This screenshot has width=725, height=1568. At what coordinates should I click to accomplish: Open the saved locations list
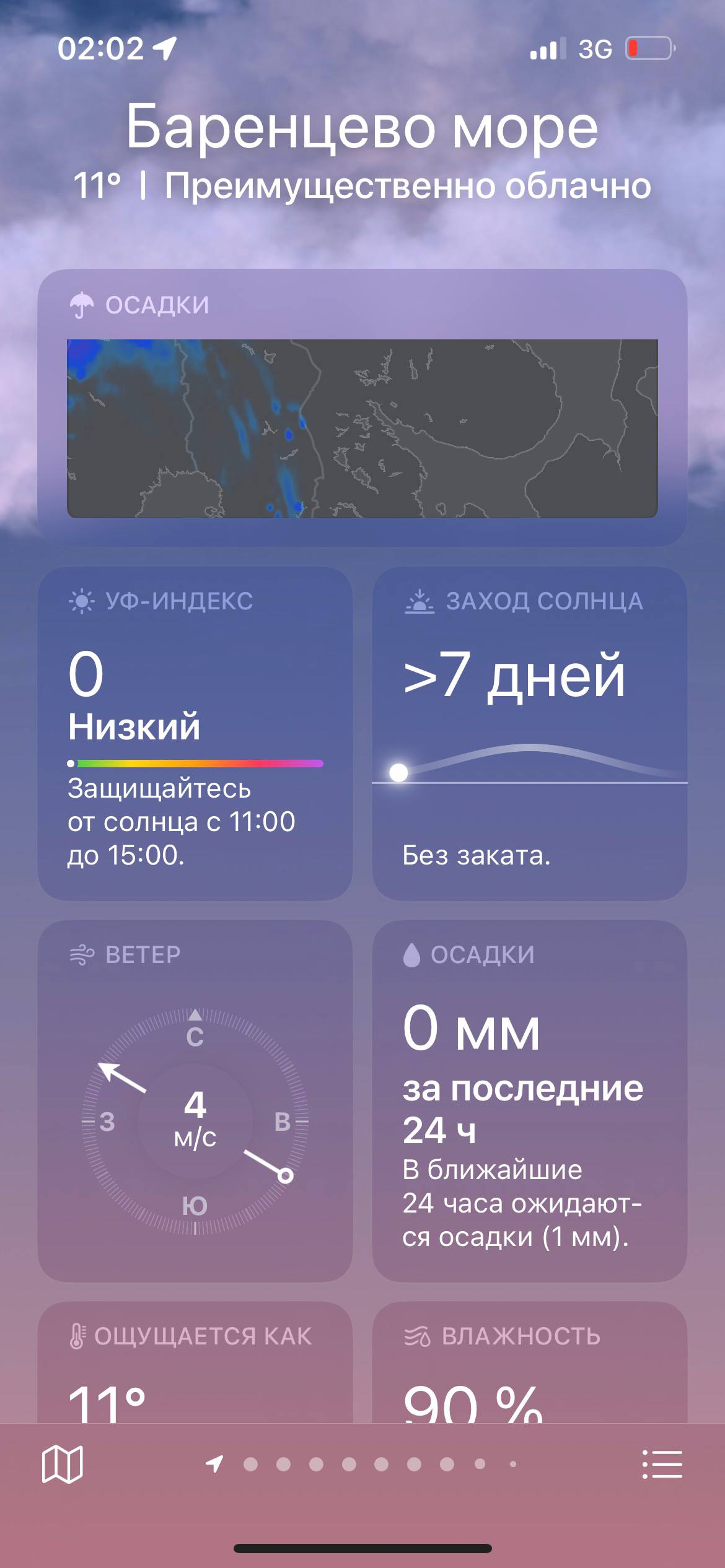(x=662, y=1464)
